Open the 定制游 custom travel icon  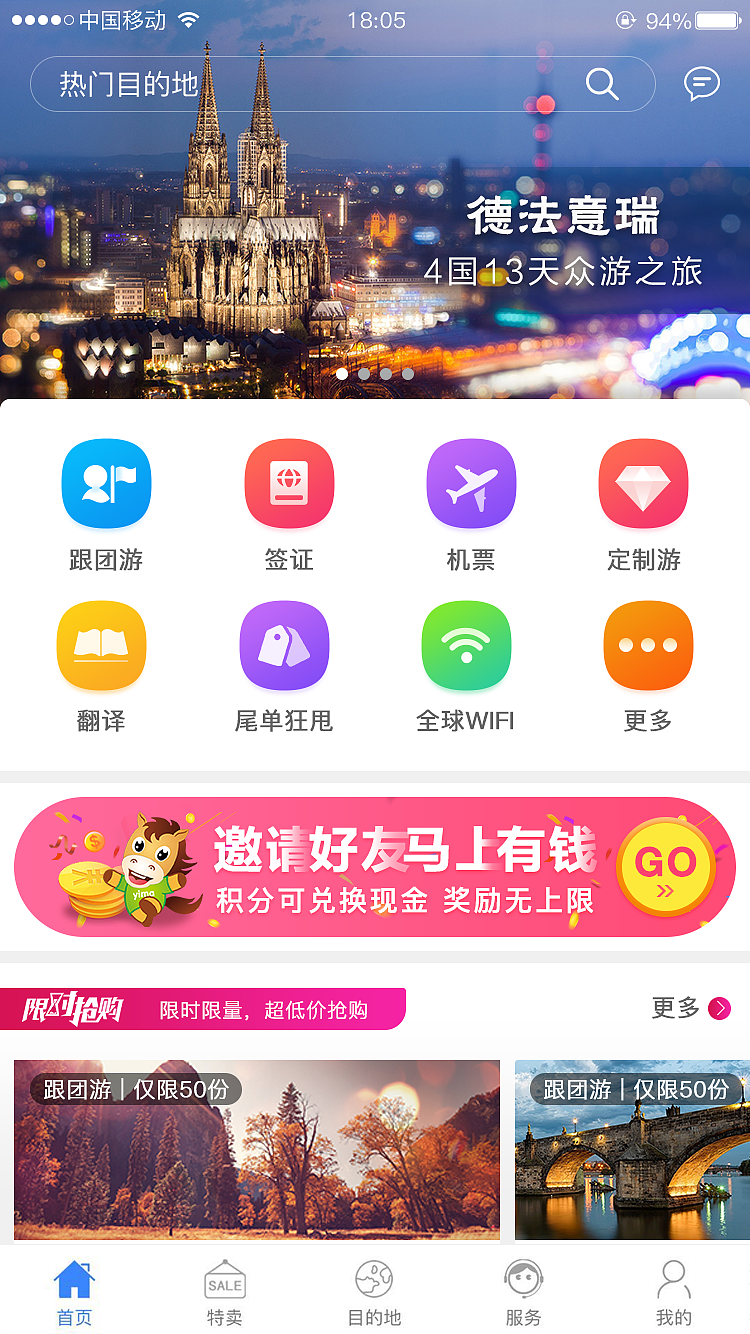(x=643, y=483)
